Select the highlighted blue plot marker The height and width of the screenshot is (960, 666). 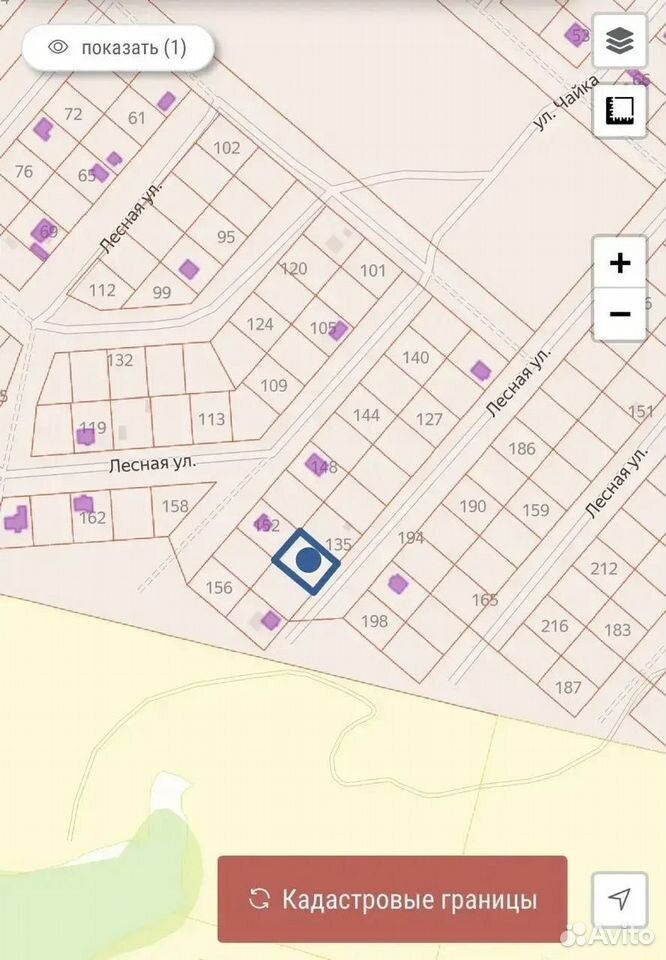tap(306, 561)
